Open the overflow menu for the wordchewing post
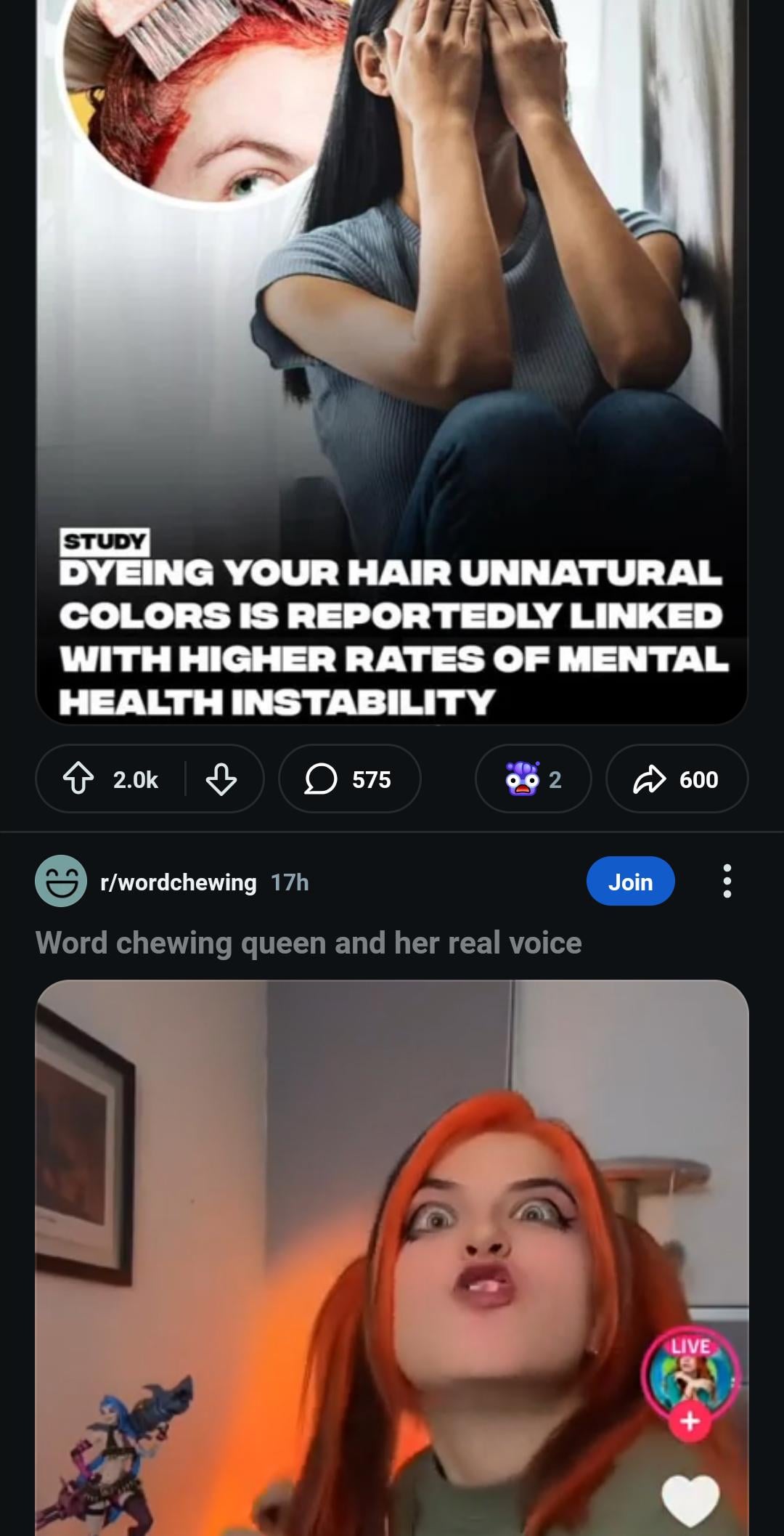Viewport: 784px width, 1536px height. [x=727, y=882]
